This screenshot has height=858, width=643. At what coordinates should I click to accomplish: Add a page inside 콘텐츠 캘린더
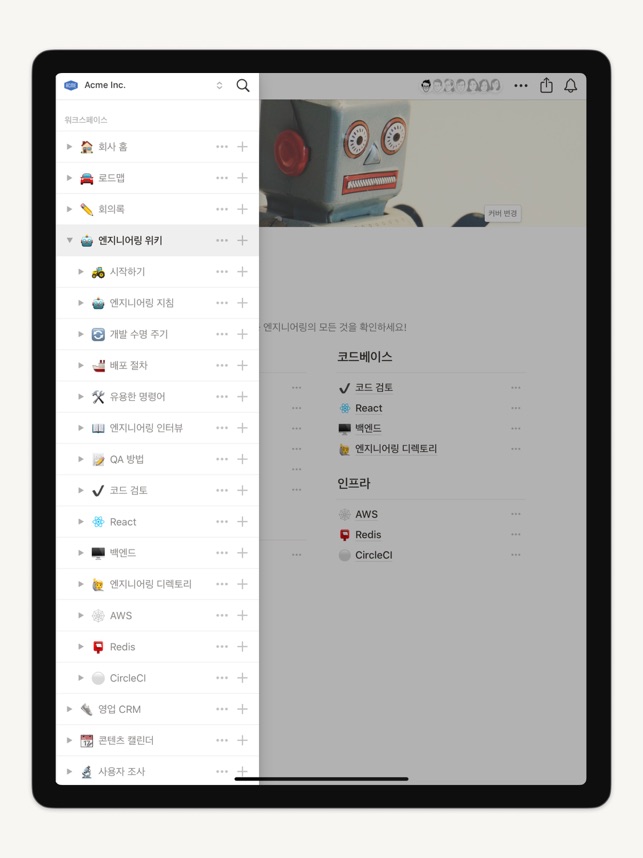(x=242, y=740)
